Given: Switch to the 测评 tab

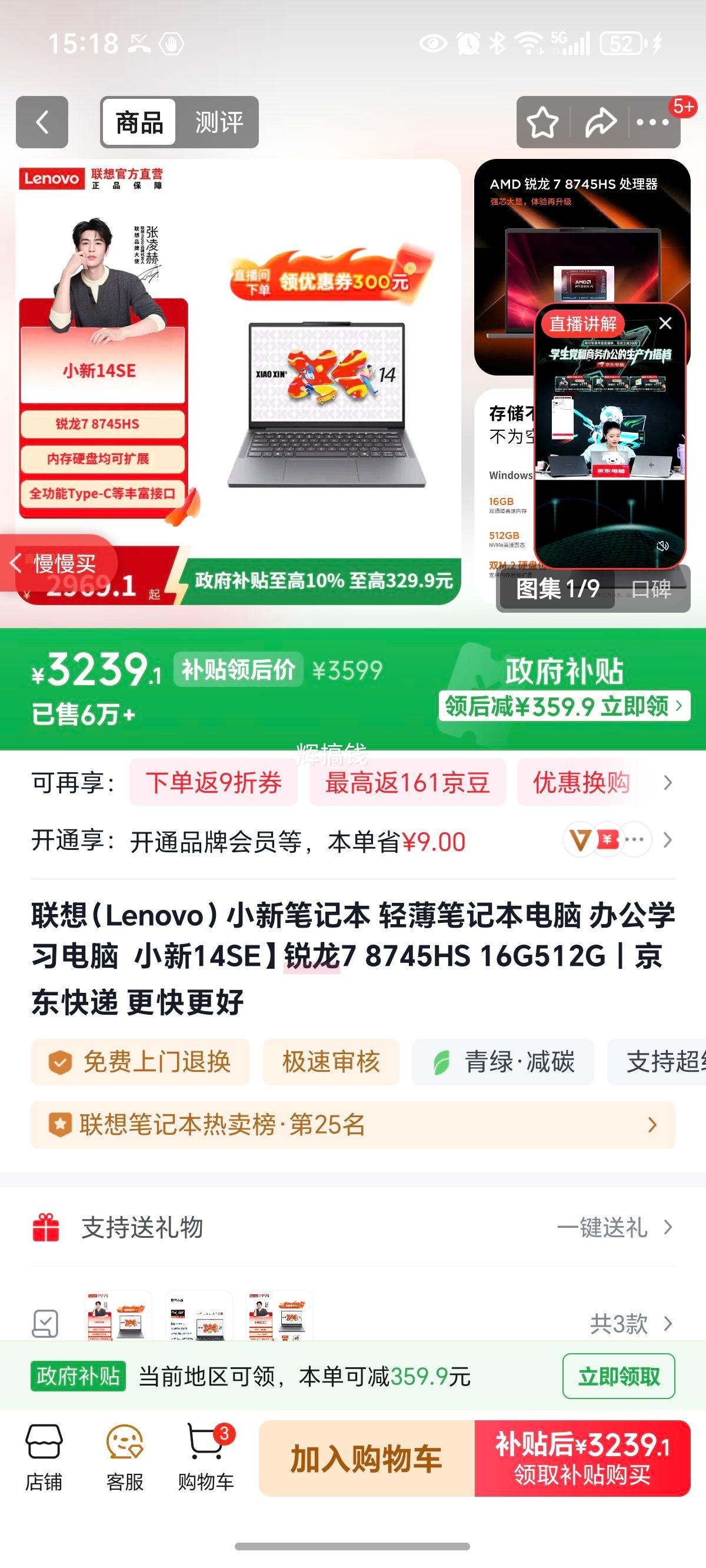Looking at the screenshot, I should 219,122.
